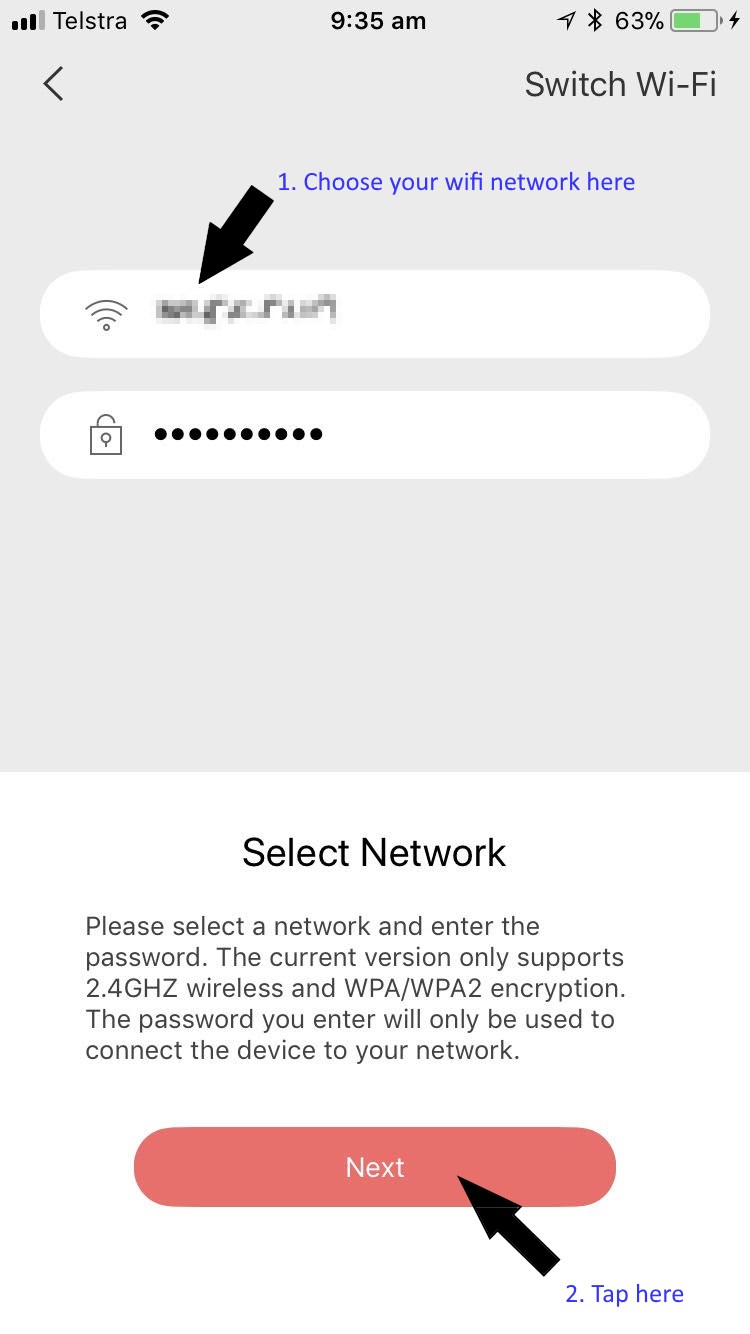Tap Switch Wi-Fi in the header
The image size is (750, 1334).
(x=620, y=84)
